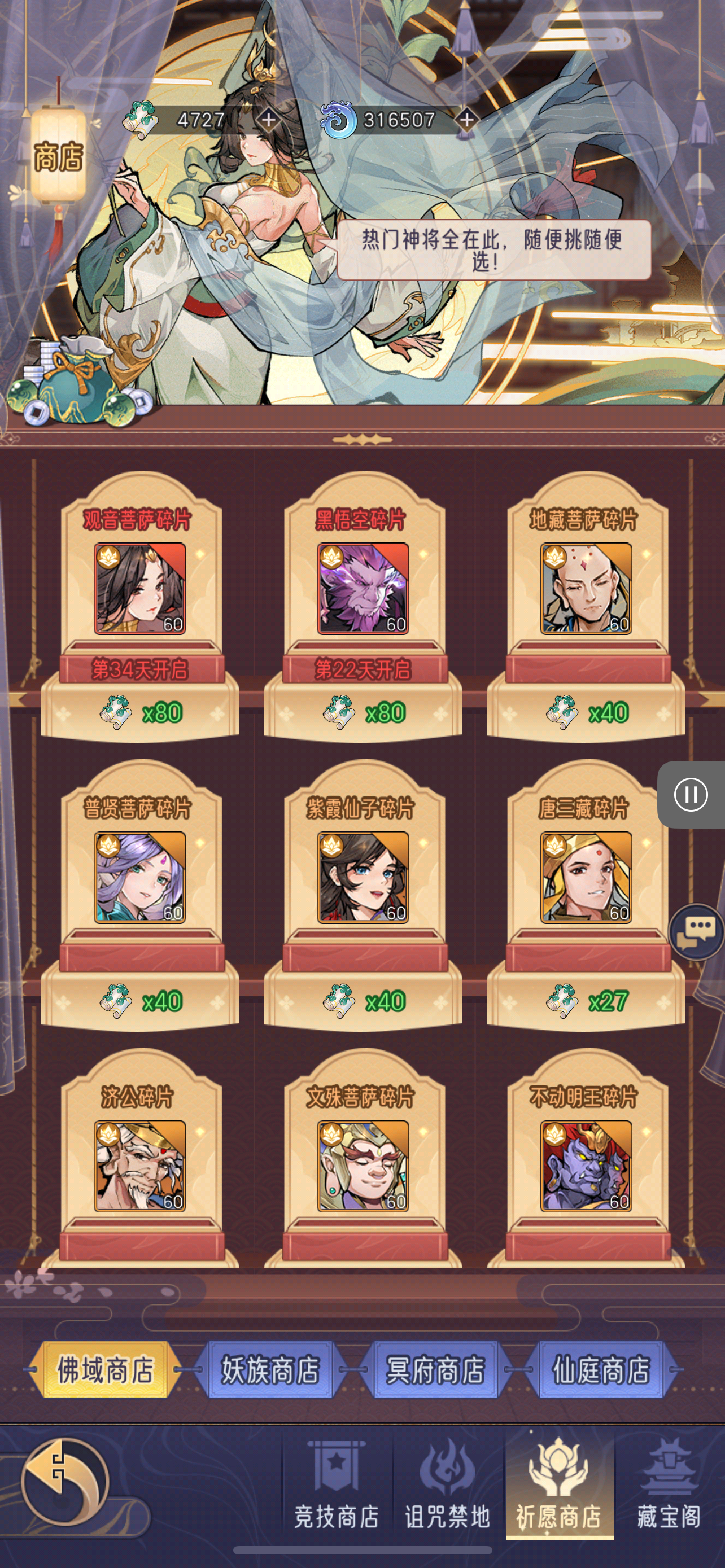
Task: Open the 普贤菩萨碎片 item
Action: coord(139,877)
